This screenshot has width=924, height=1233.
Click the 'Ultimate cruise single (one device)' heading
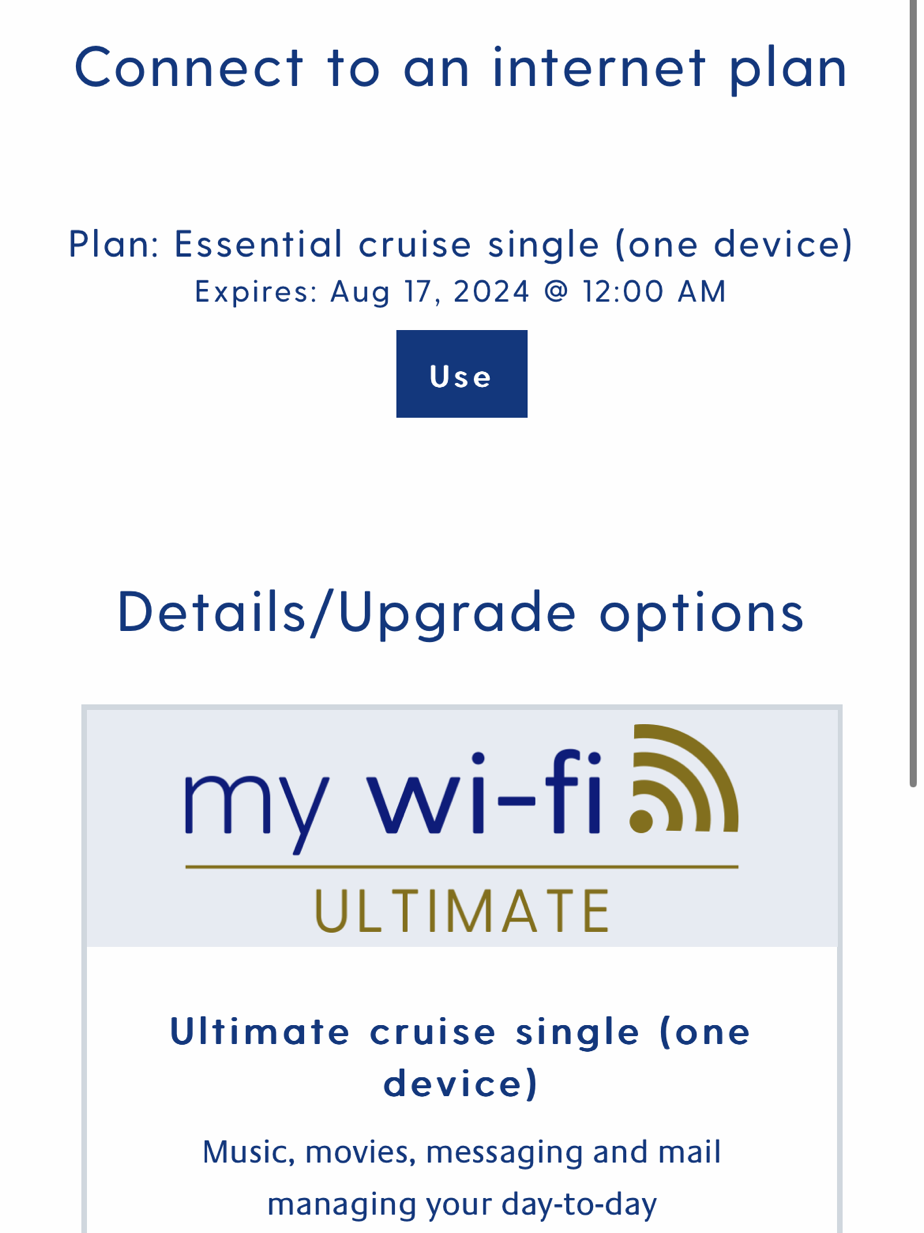coord(461,1056)
